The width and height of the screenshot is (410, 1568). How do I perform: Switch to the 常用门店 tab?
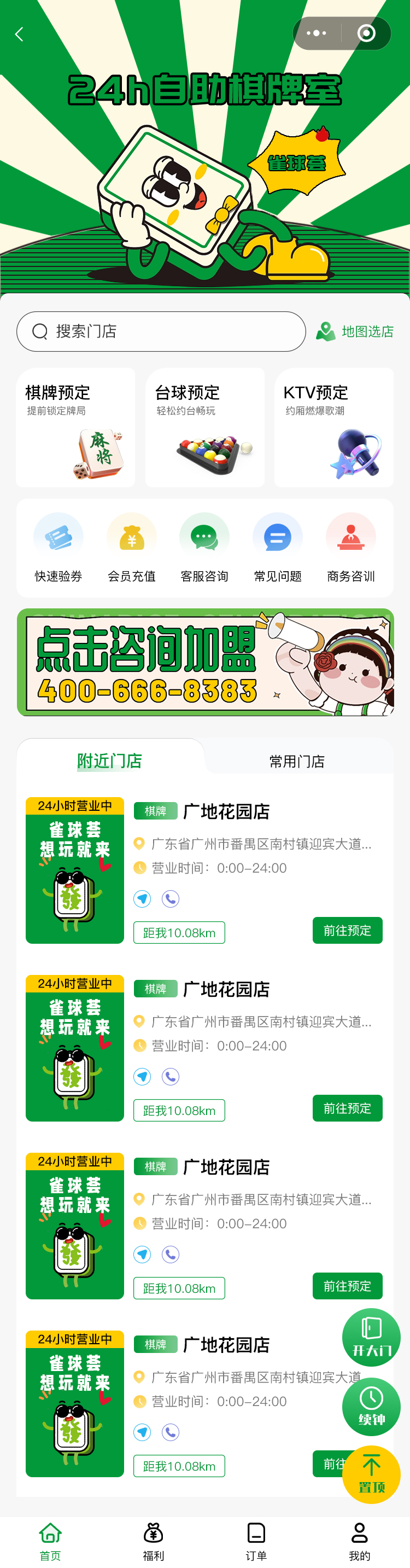[297, 761]
